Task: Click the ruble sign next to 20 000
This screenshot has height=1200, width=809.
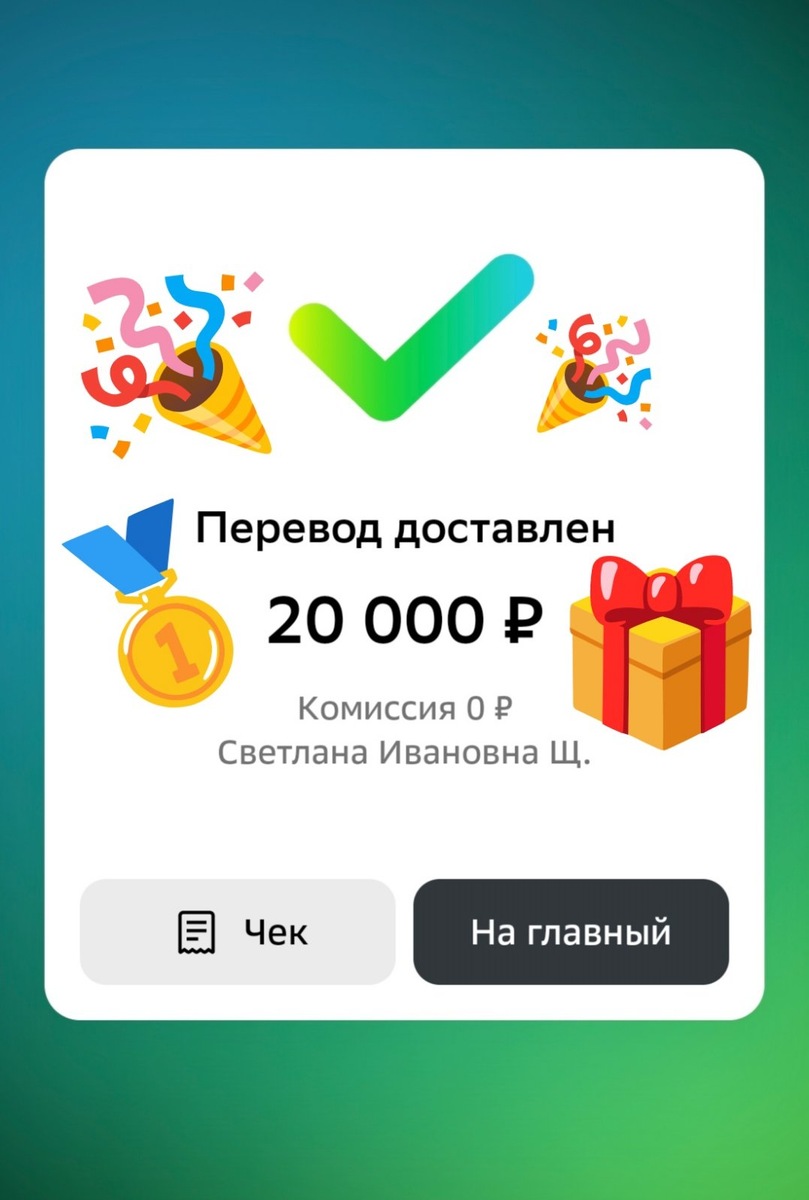Action: (525, 617)
